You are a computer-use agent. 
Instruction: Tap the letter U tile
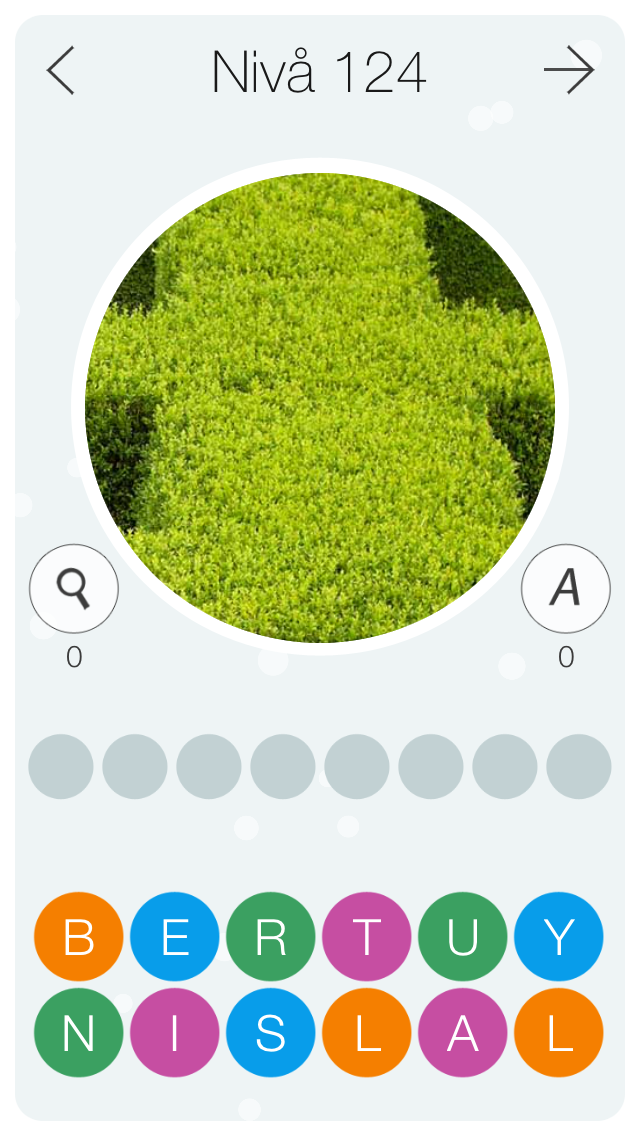click(463, 937)
